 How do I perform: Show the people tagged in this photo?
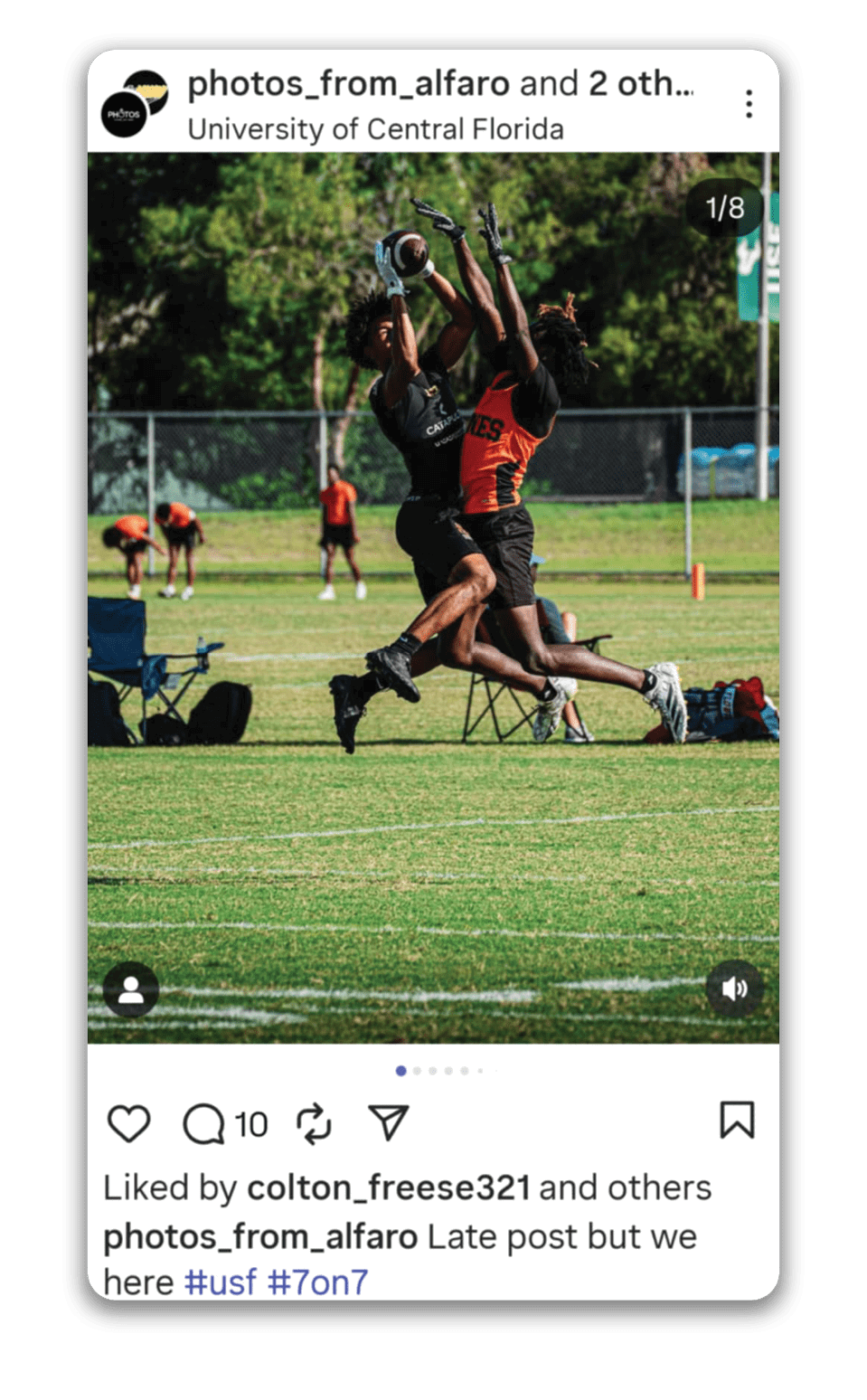coord(131,989)
